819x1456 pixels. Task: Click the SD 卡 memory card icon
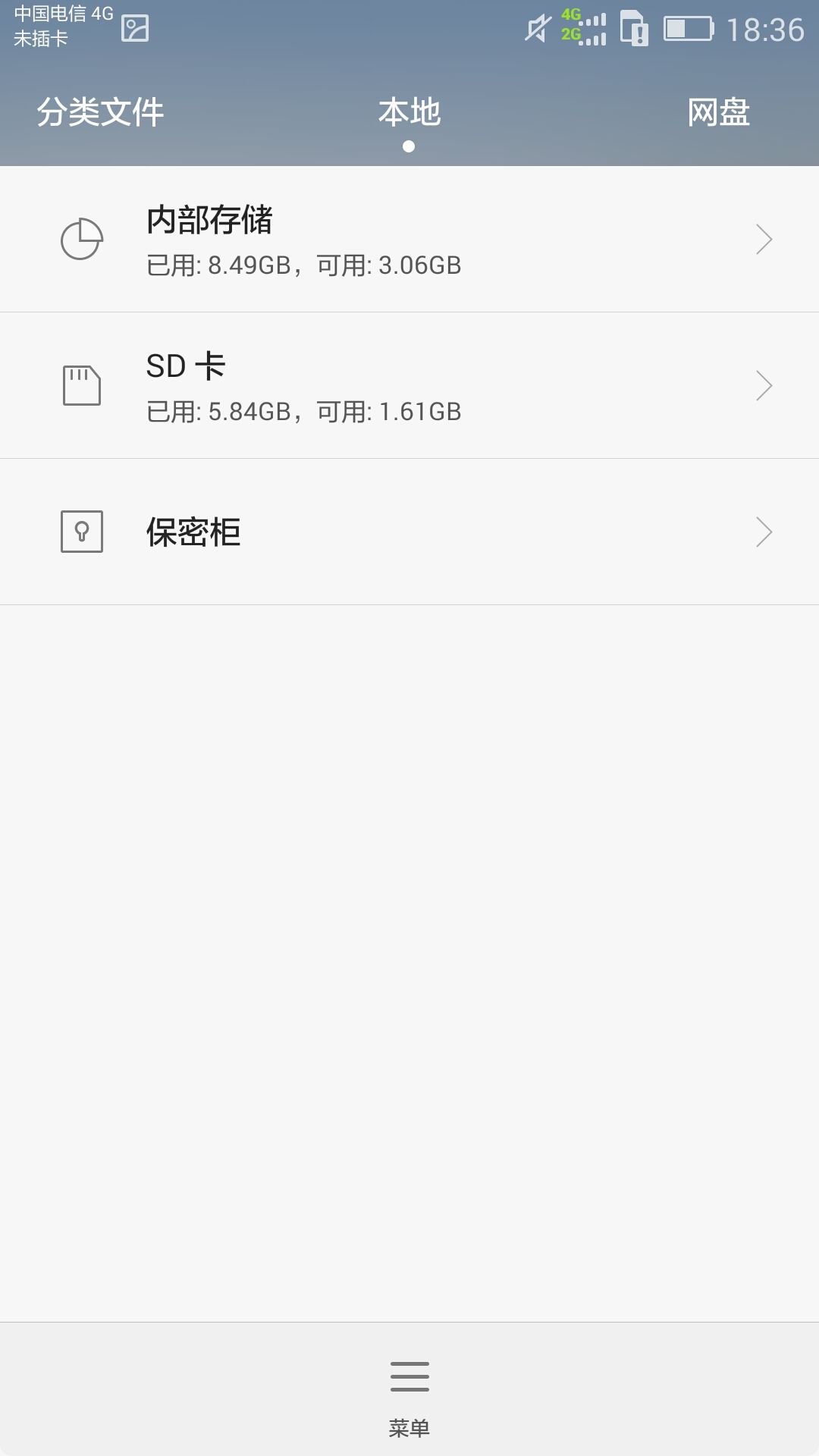(x=82, y=384)
